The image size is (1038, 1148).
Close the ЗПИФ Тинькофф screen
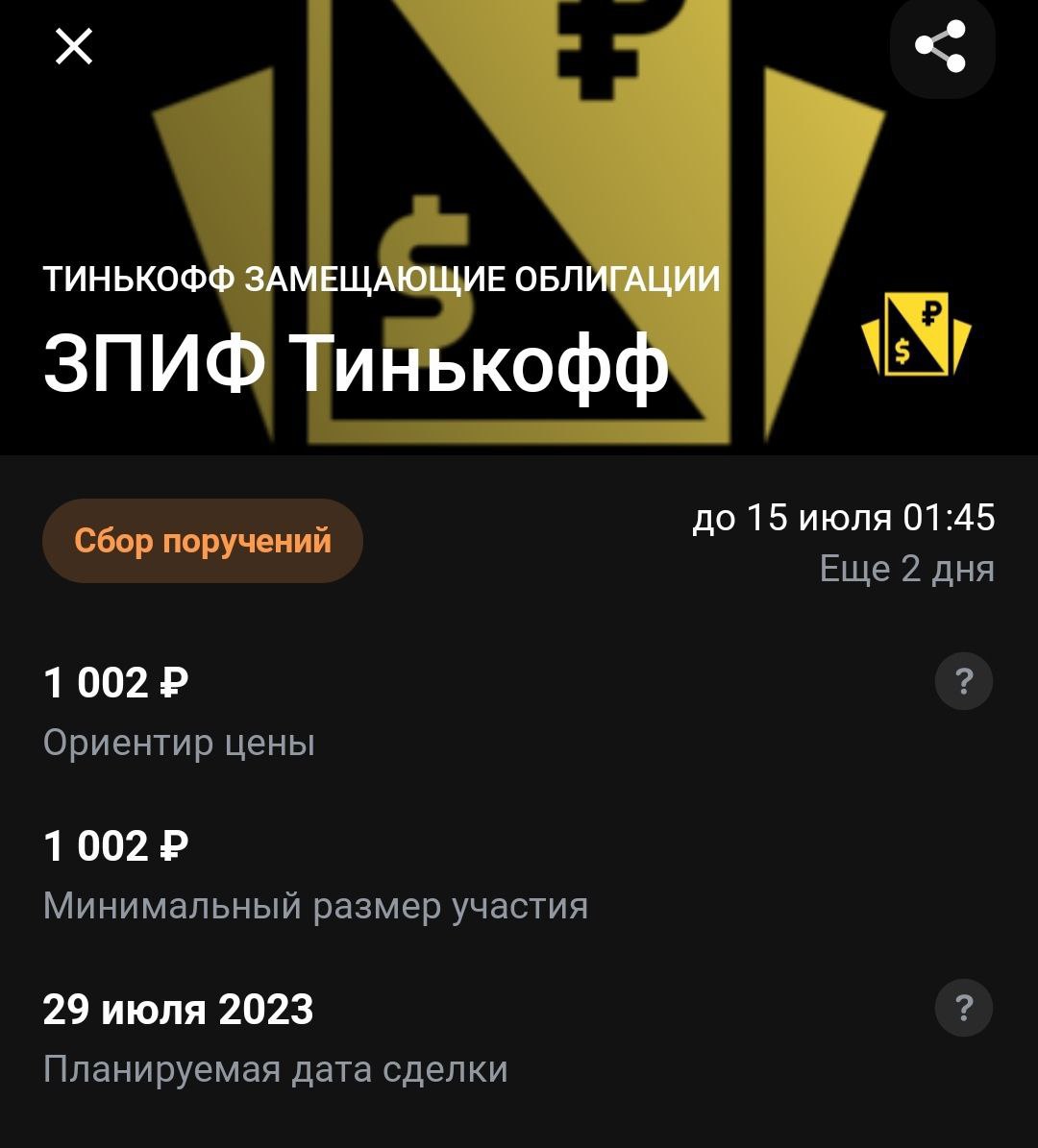tap(74, 46)
